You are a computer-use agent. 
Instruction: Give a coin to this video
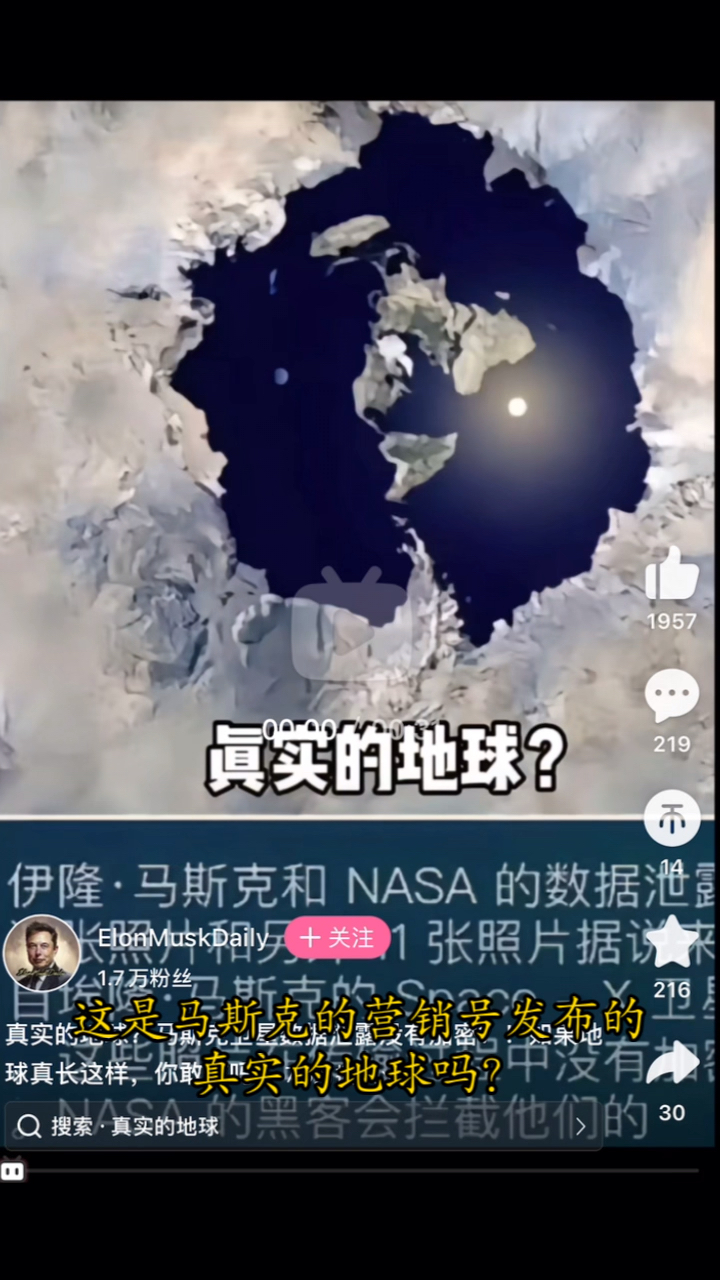671,818
